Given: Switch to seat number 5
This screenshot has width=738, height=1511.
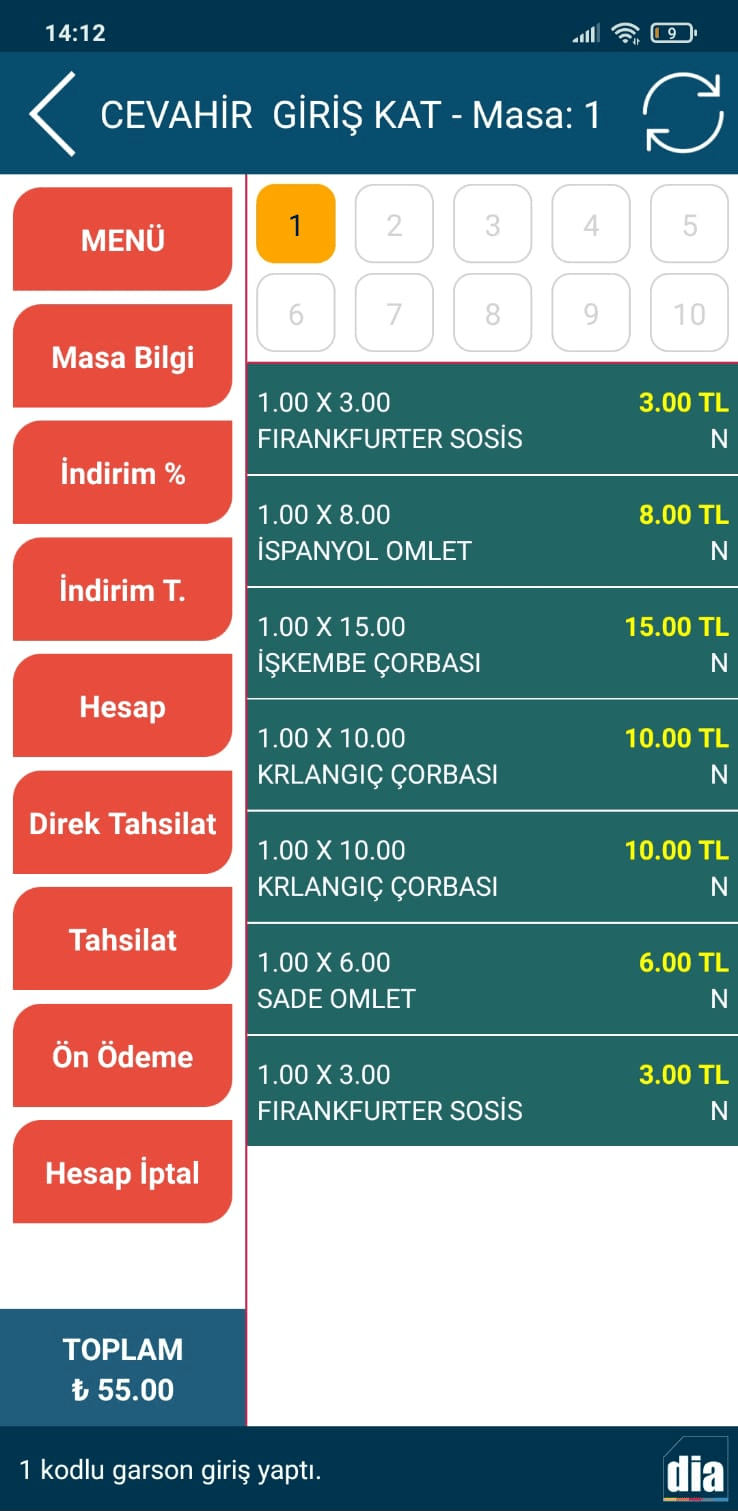Looking at the screenshot, I should point(689,224).
